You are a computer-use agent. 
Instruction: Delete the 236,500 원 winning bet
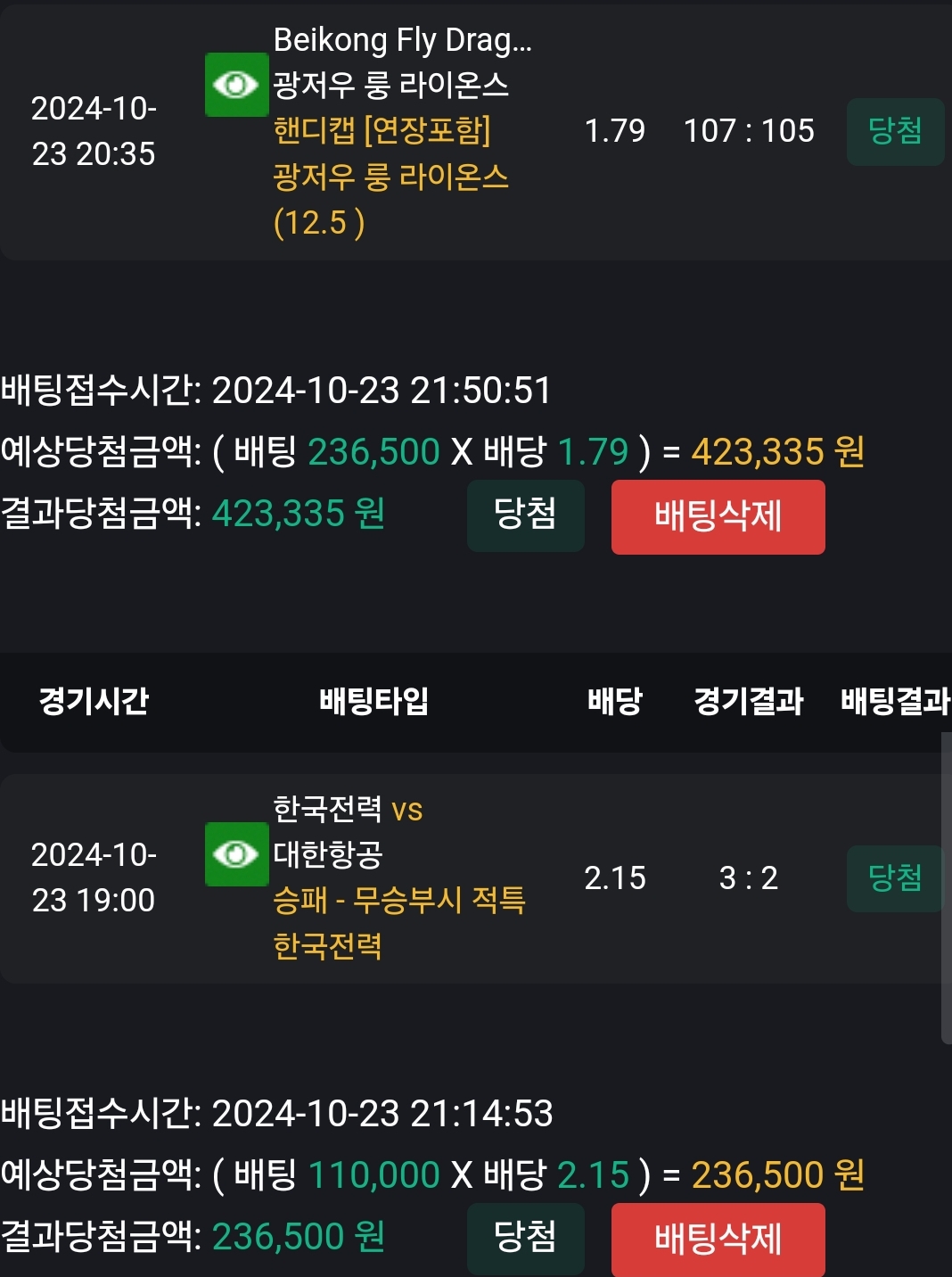click(718, 1239)
